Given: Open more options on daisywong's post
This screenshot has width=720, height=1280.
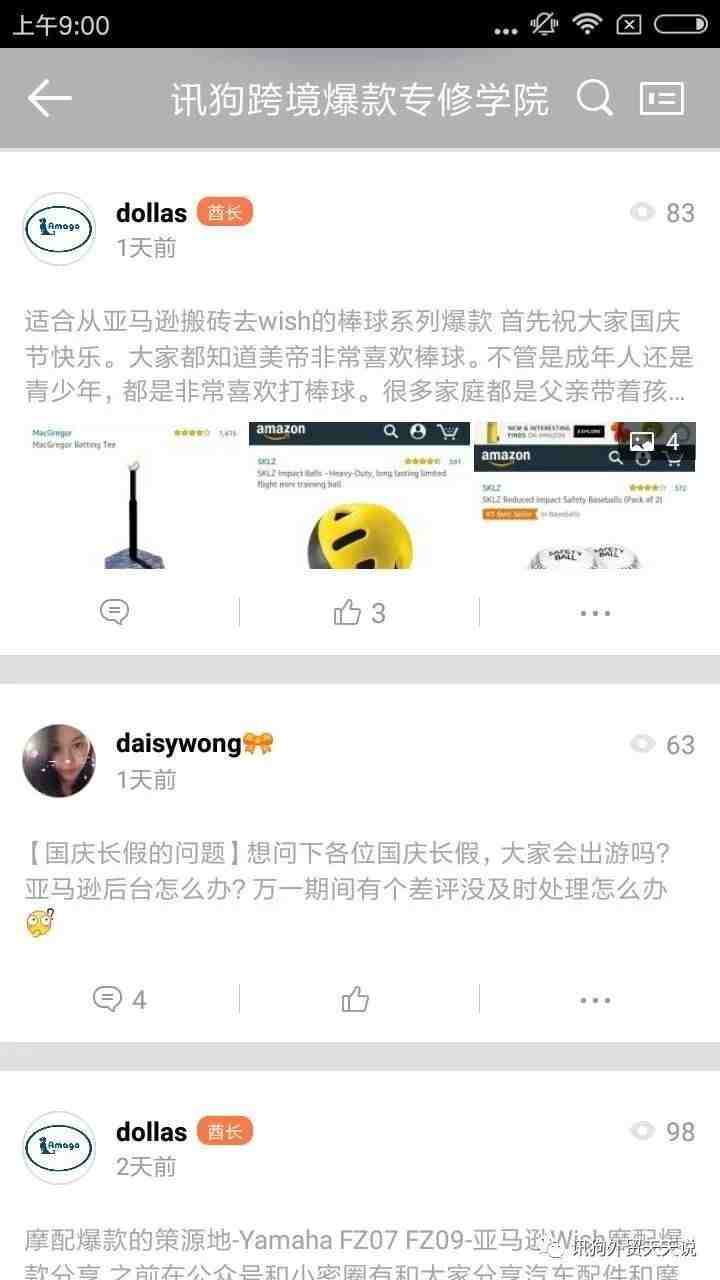Looking at the screenshot, I should click(x=595, y=998).
